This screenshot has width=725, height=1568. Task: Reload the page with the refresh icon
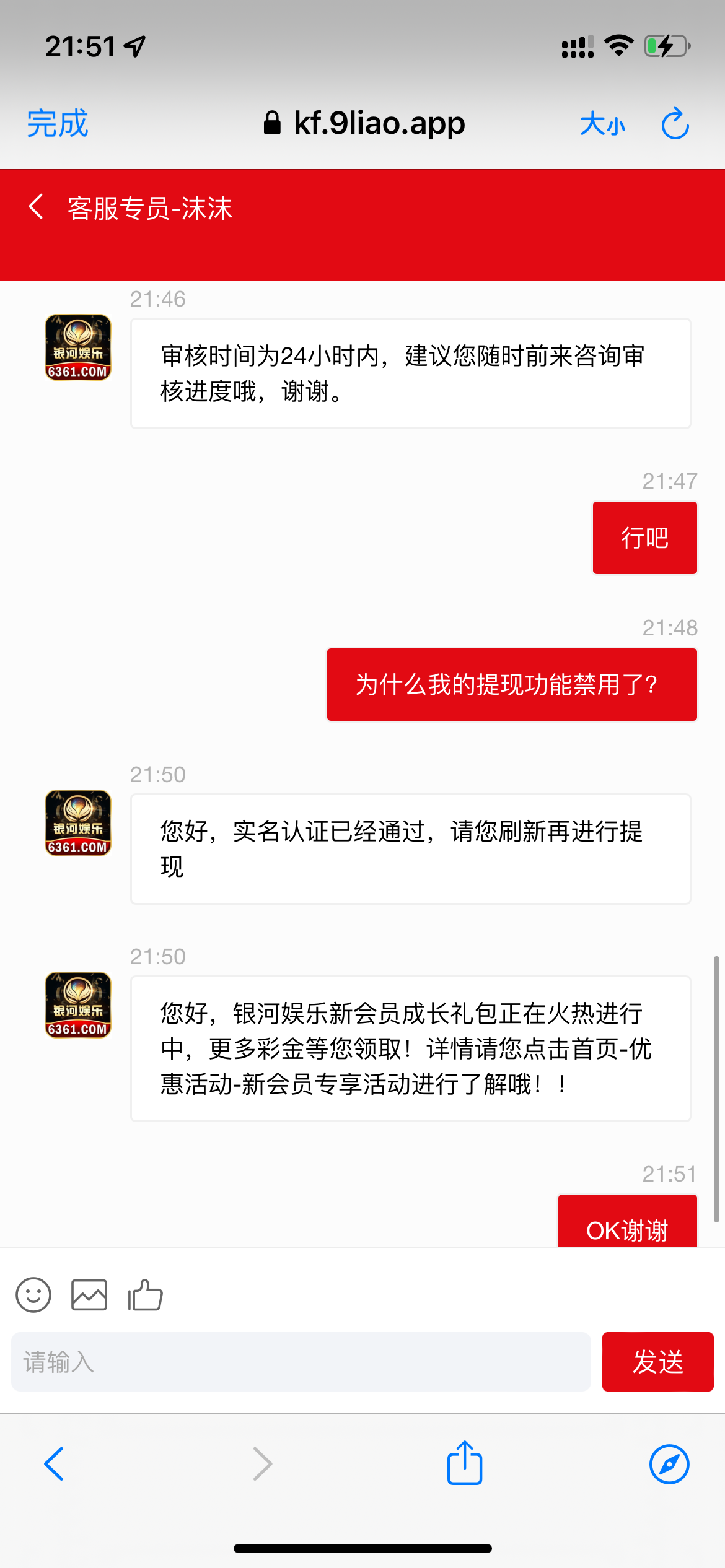[675, 123]
